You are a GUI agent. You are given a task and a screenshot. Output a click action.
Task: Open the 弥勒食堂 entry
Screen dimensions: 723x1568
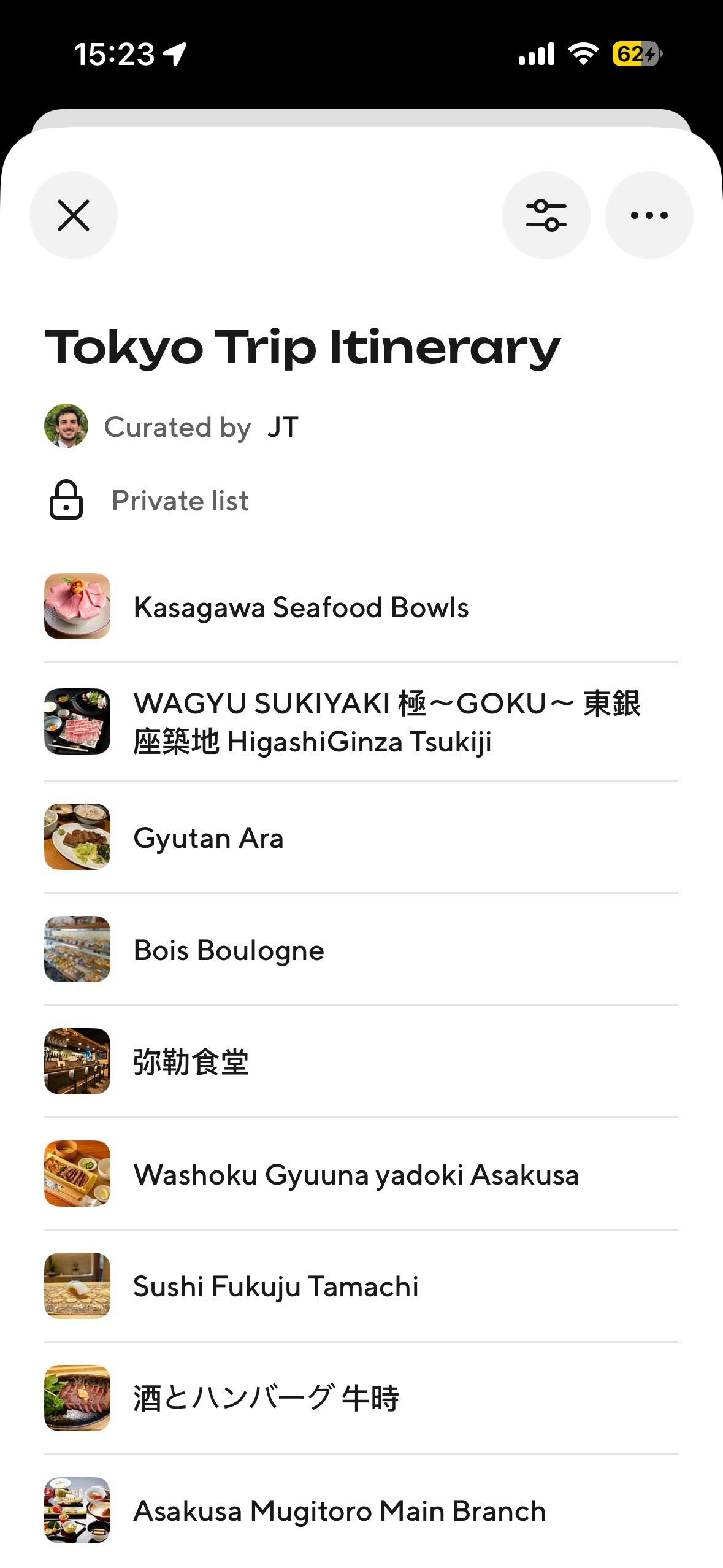pos(191,1062)
